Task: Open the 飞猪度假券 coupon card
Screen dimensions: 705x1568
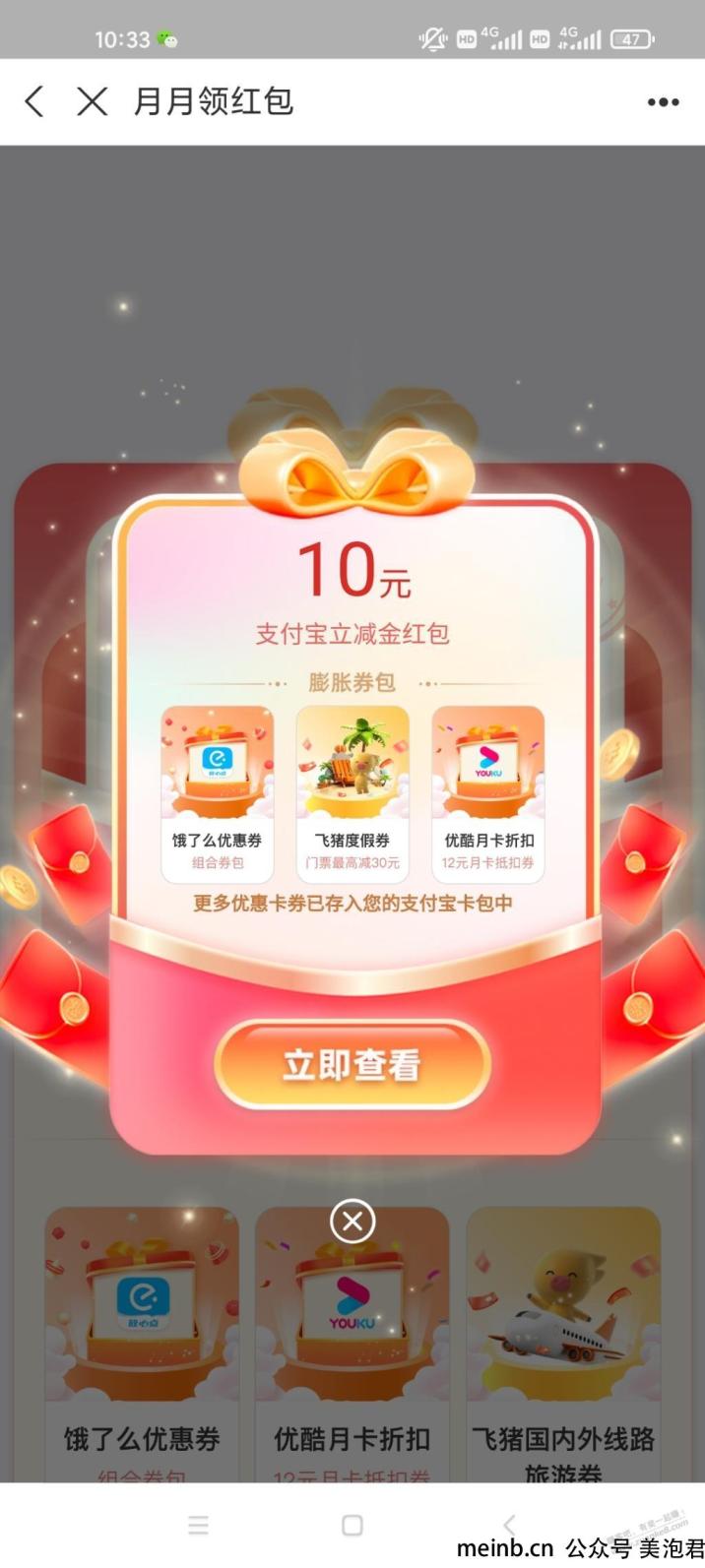Action: click(352, 793)
